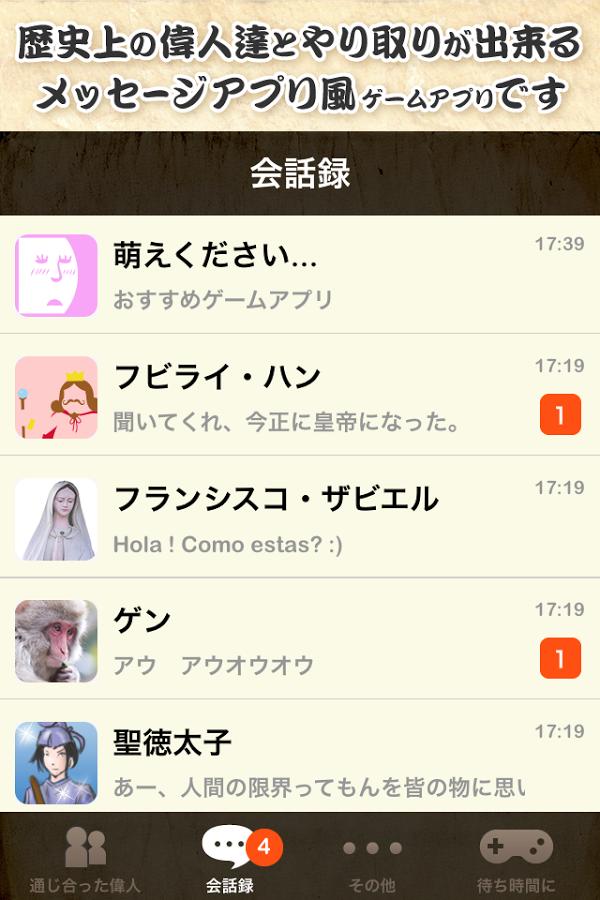Switch to the 待ち時間に tab

pos(515,858)
